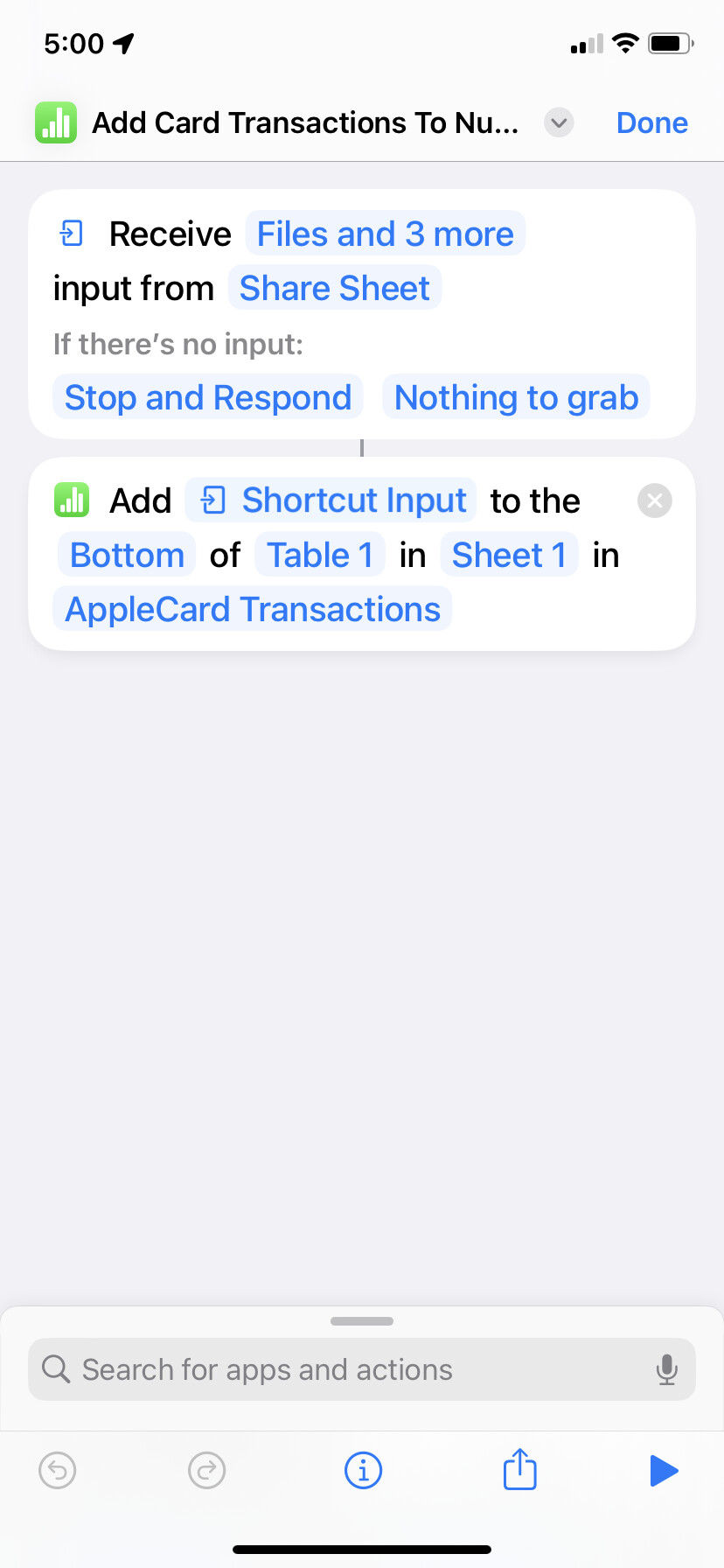The image size is (724, 1568).
Task: Share this shortcut
Action: tap(519, 1468)
